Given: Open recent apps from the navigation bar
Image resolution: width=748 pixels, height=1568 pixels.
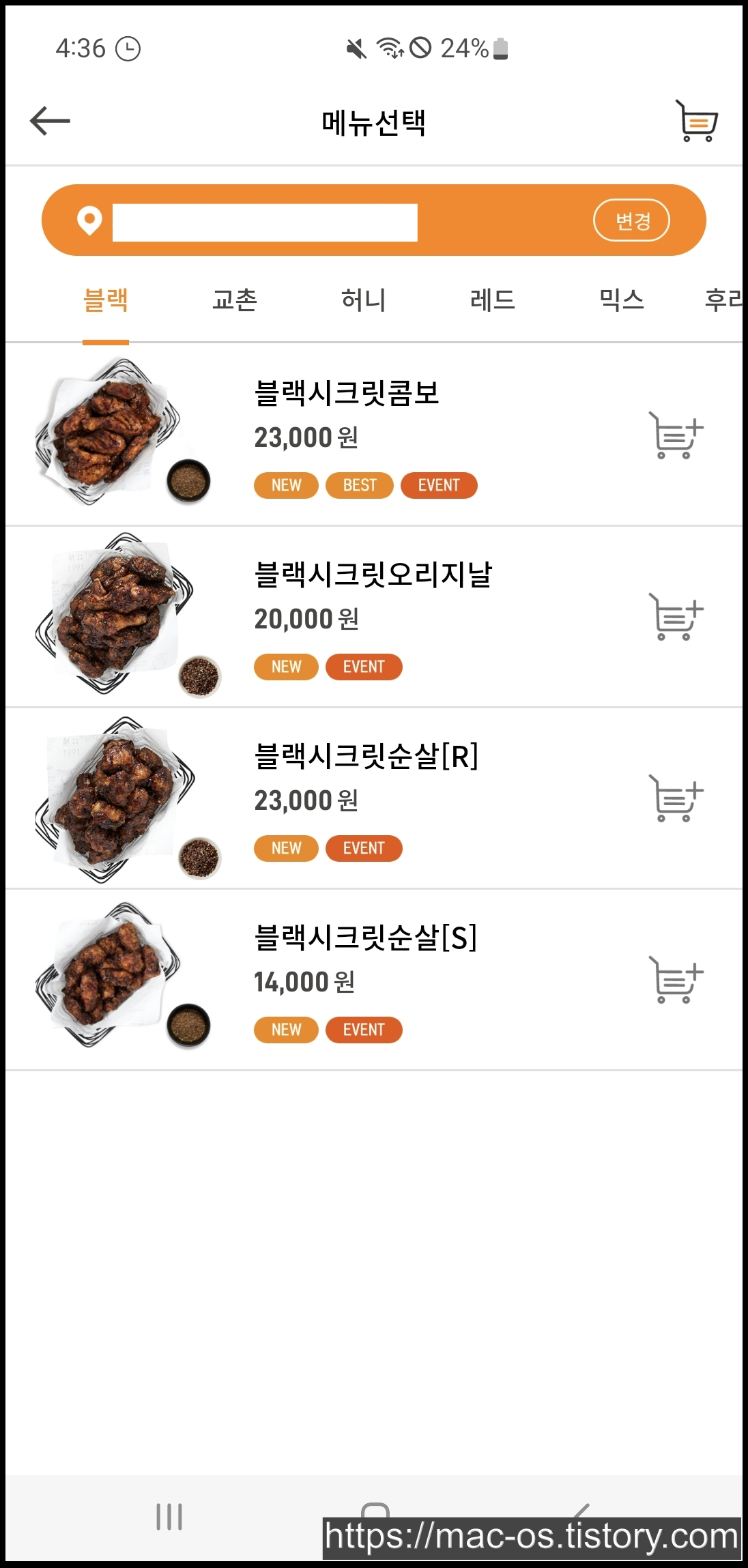Looking at the screenshot, I should 169,1516.
